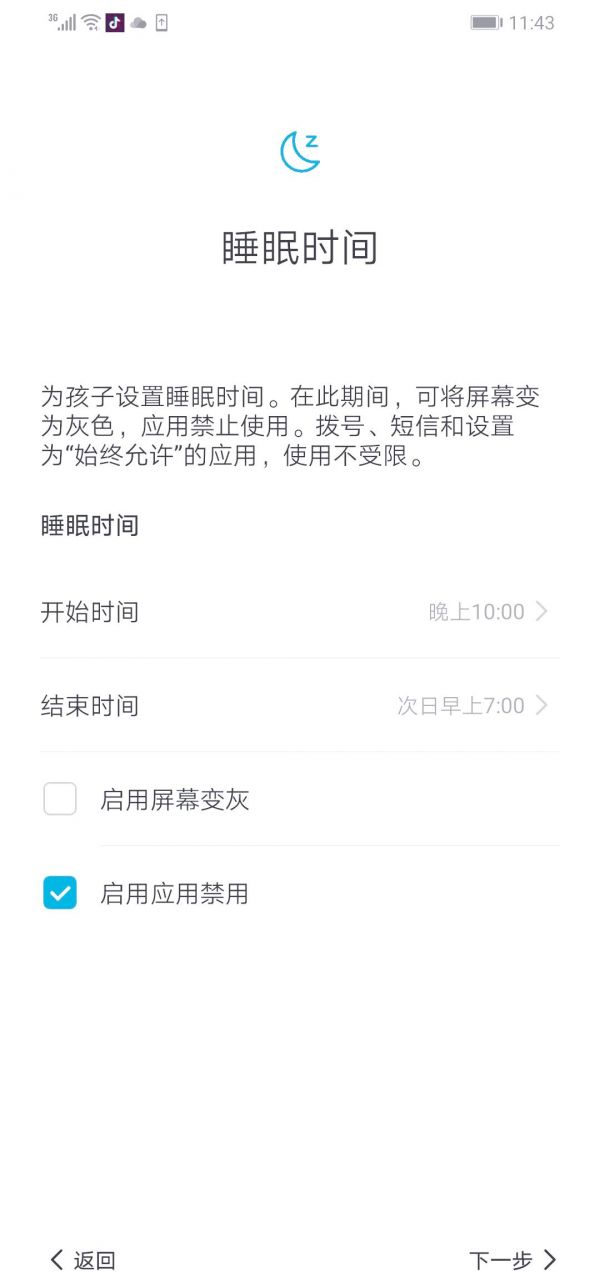This screenshot has height=1283, width=600.
Task: Enable the 启用屏幕变灰 checkbox
Action: (60, 799)
